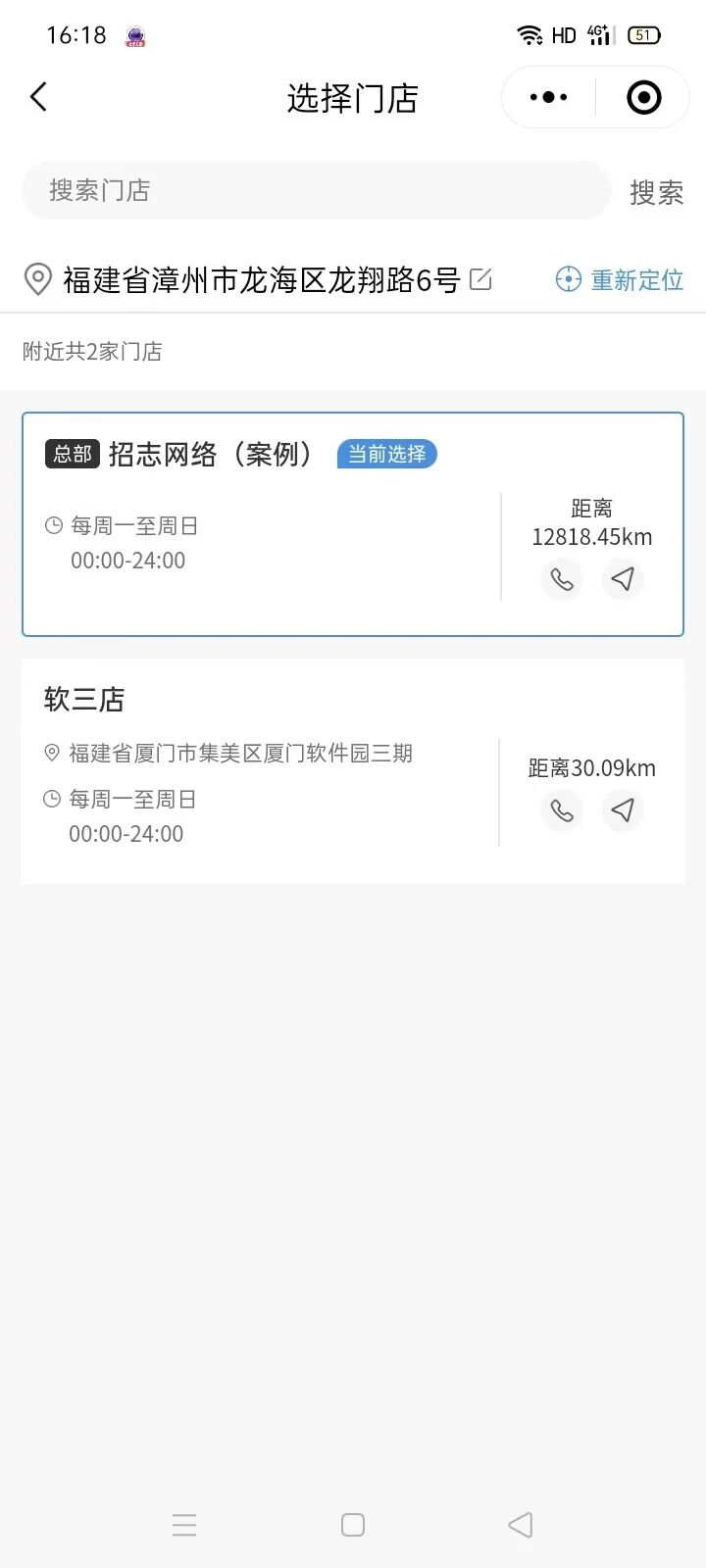
Task: Tap the 搜索 button
Action: (x=656, y=192)
